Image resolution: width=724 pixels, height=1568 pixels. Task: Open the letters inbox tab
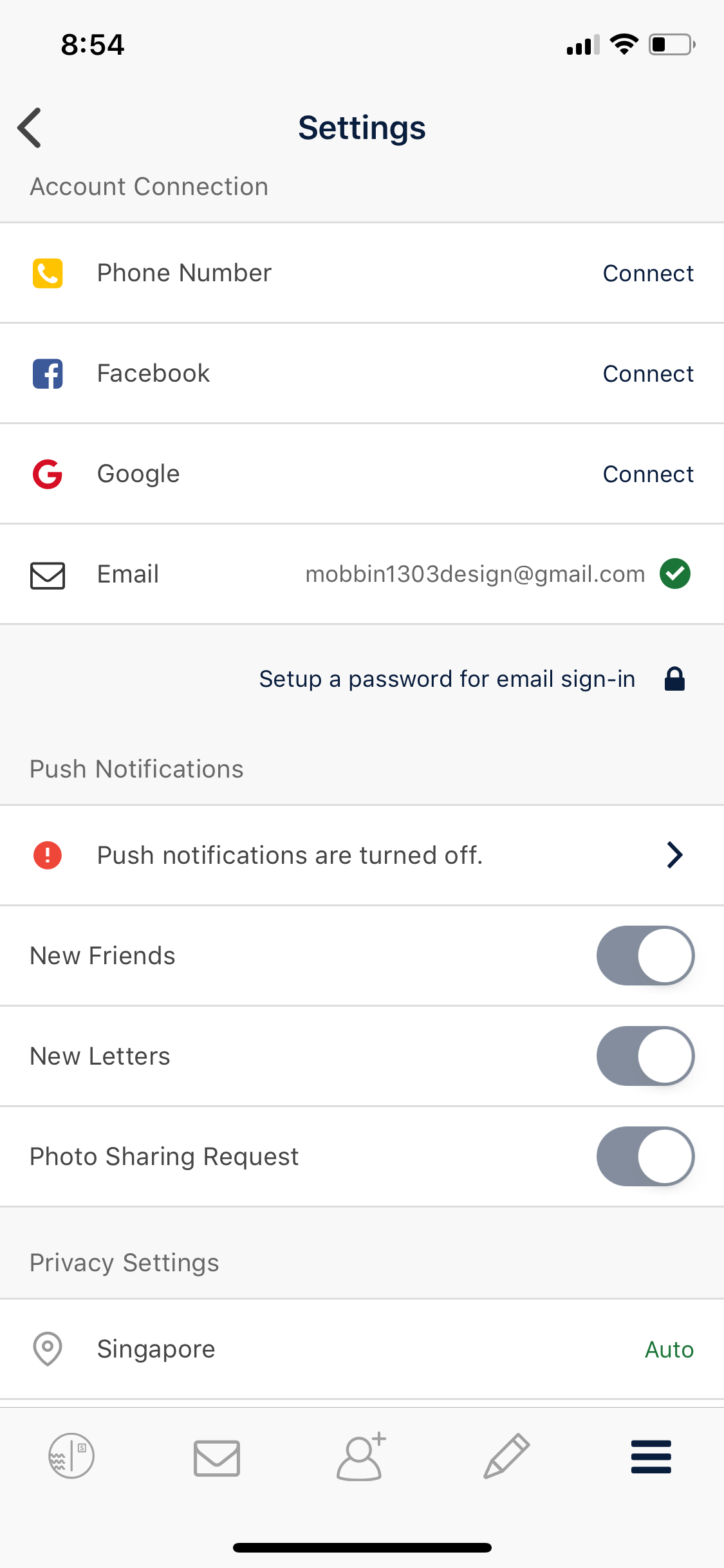217,1458
